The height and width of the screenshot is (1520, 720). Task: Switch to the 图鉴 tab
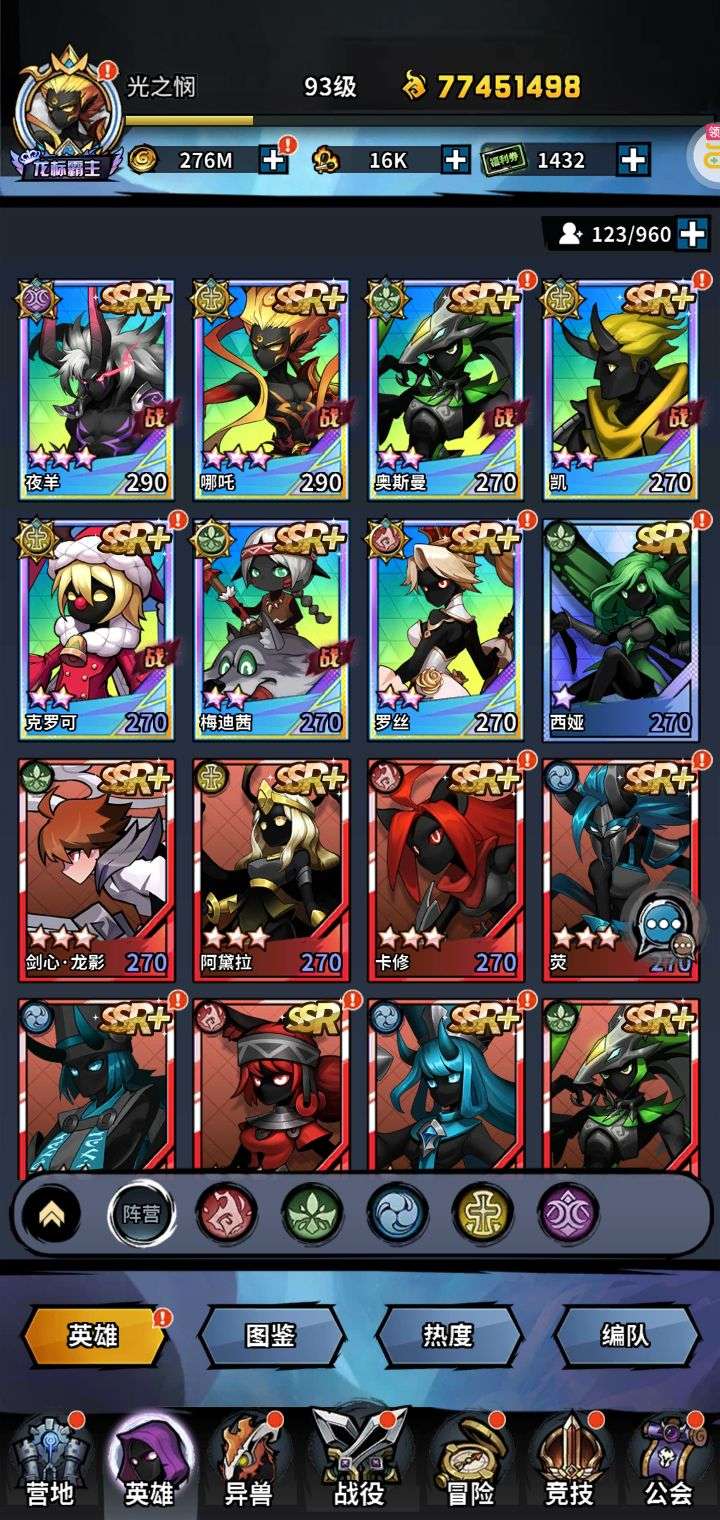[x=271, y=1336]
